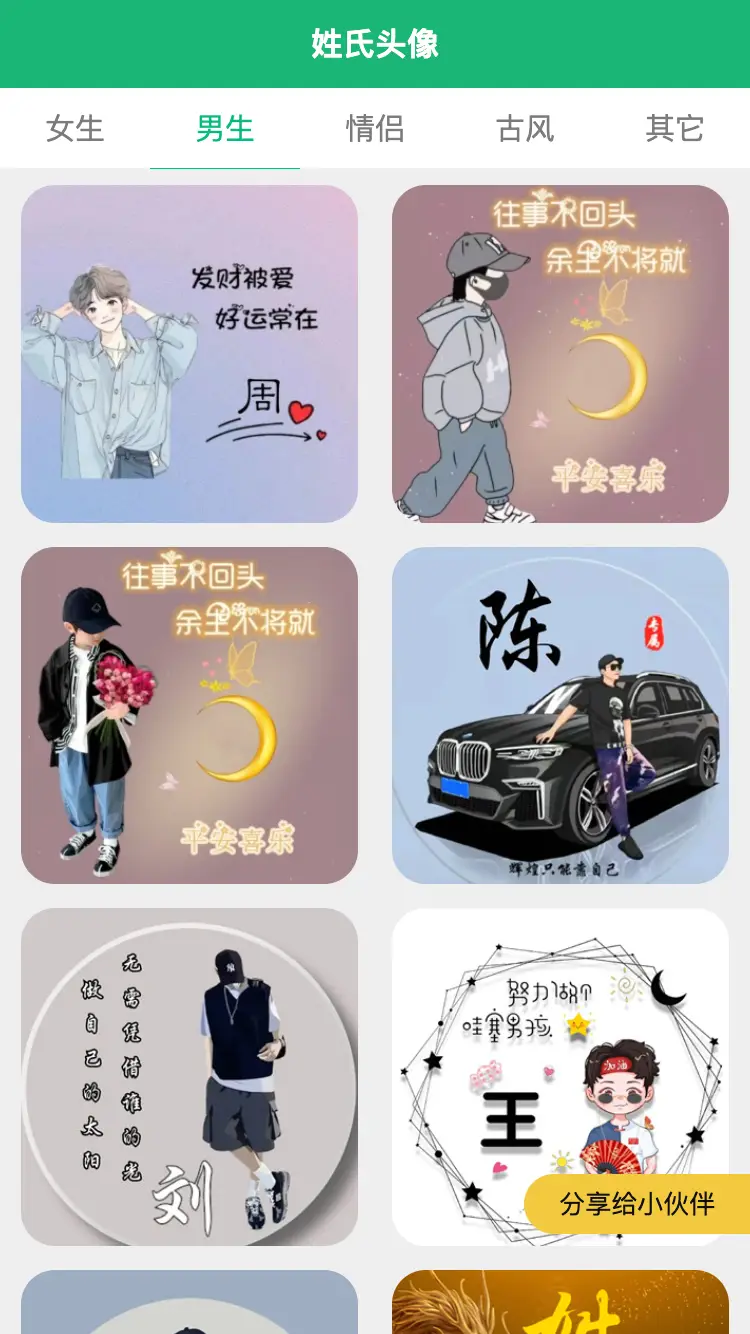
Task: Switch to the 女生 tab
Action: coord(75,129)
